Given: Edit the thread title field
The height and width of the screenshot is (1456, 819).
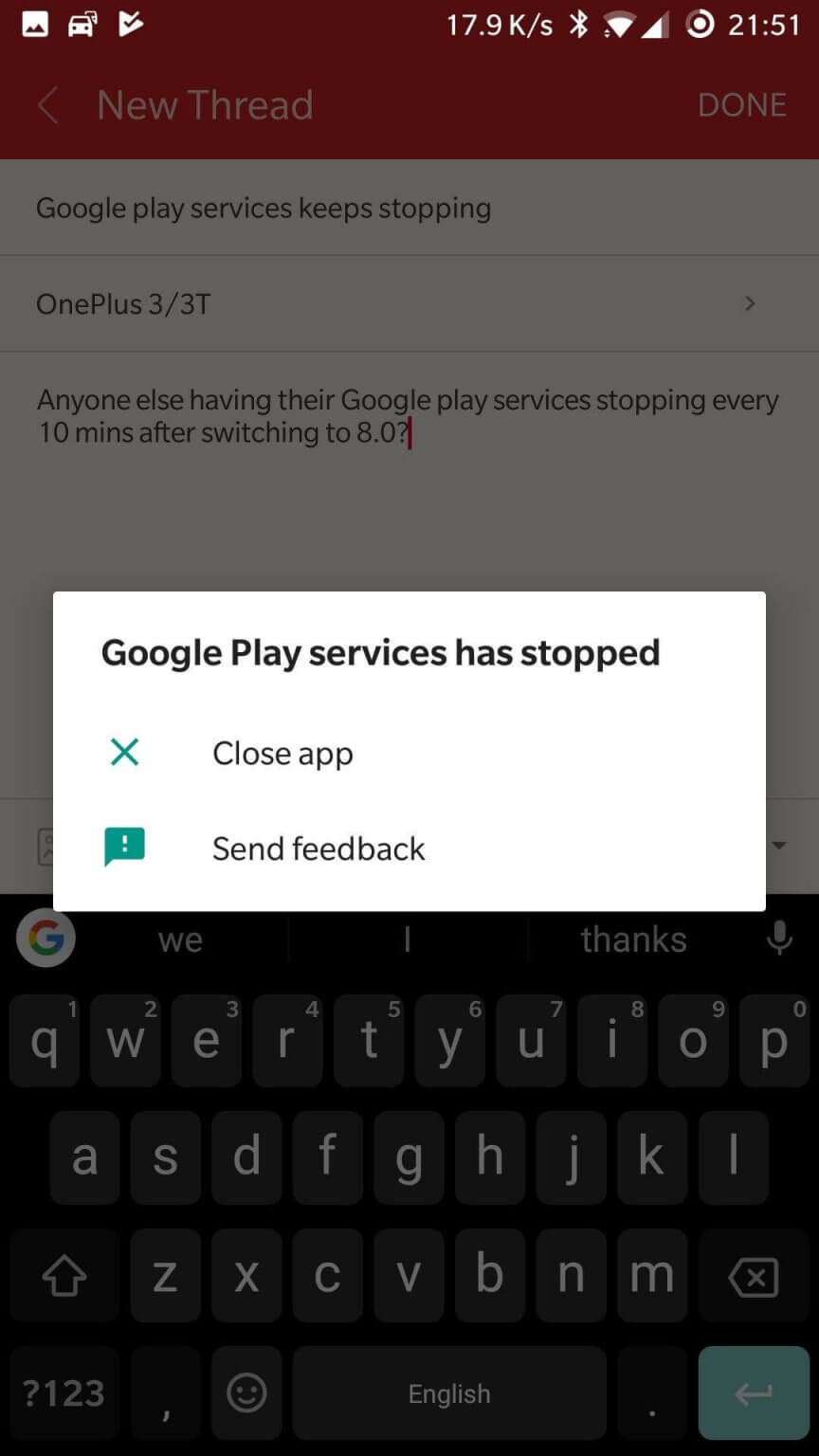Looking at the screenshot, I should 409,208.
